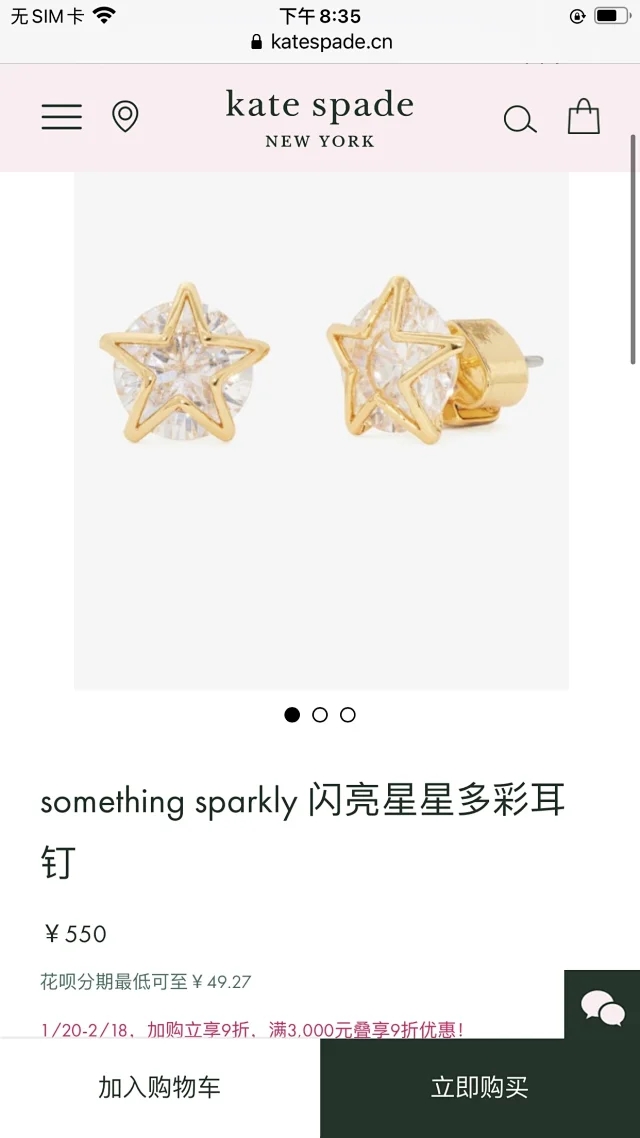Open the store locator pin
Screen dimensions: 640x1138
tap(125, 117)
